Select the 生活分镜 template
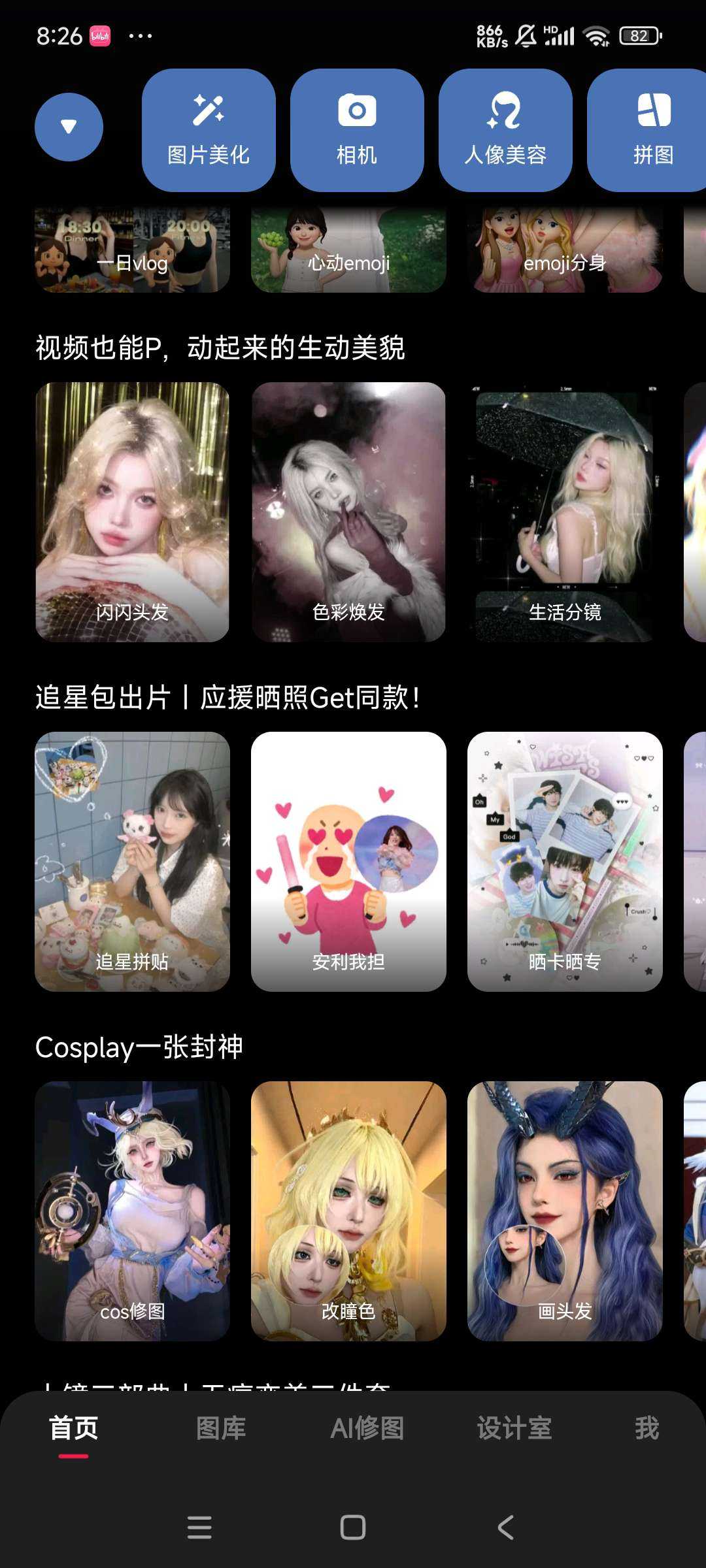Screen dimensions: 706x1568 tap(565, 512)
